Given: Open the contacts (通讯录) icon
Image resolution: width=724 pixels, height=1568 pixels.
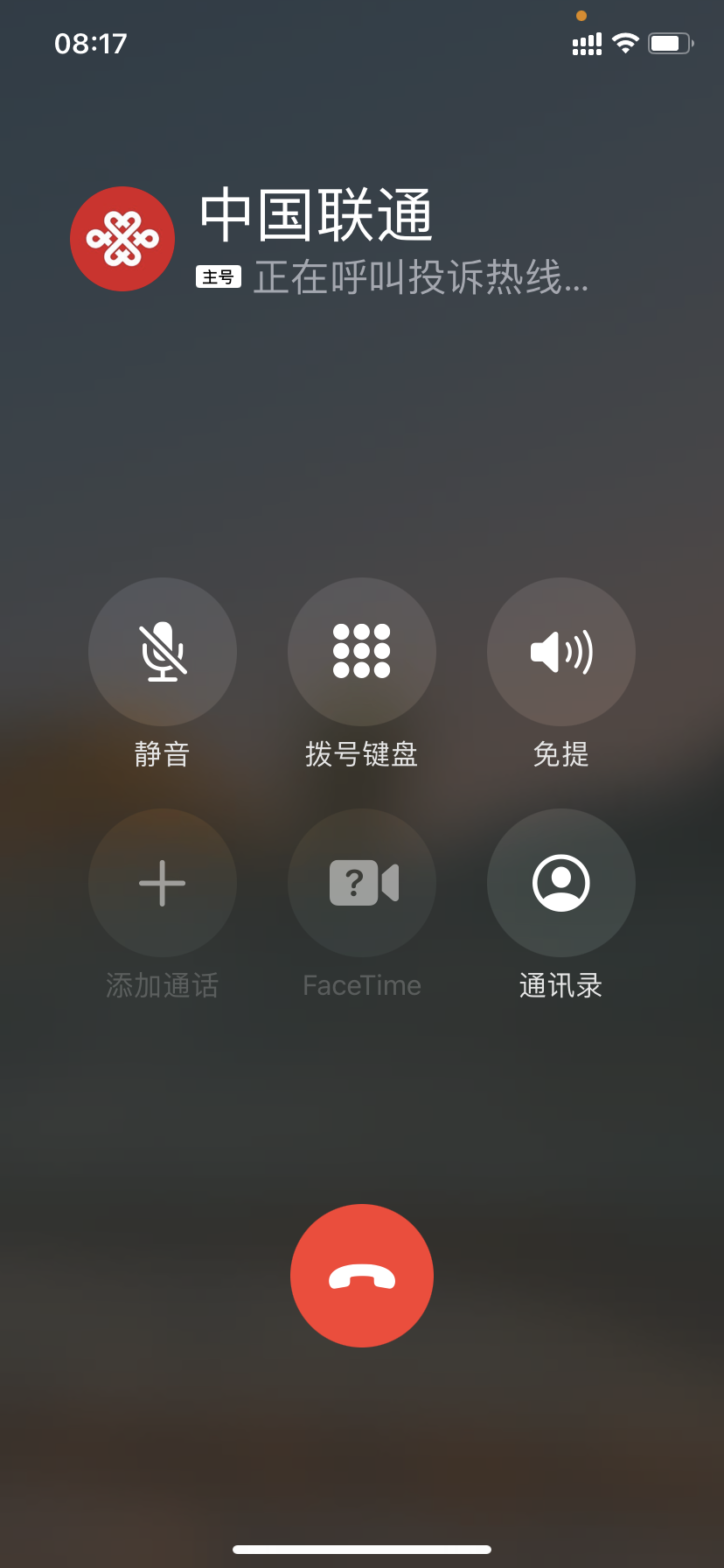Looking at the screenshot, I should (x=560, y=882).
